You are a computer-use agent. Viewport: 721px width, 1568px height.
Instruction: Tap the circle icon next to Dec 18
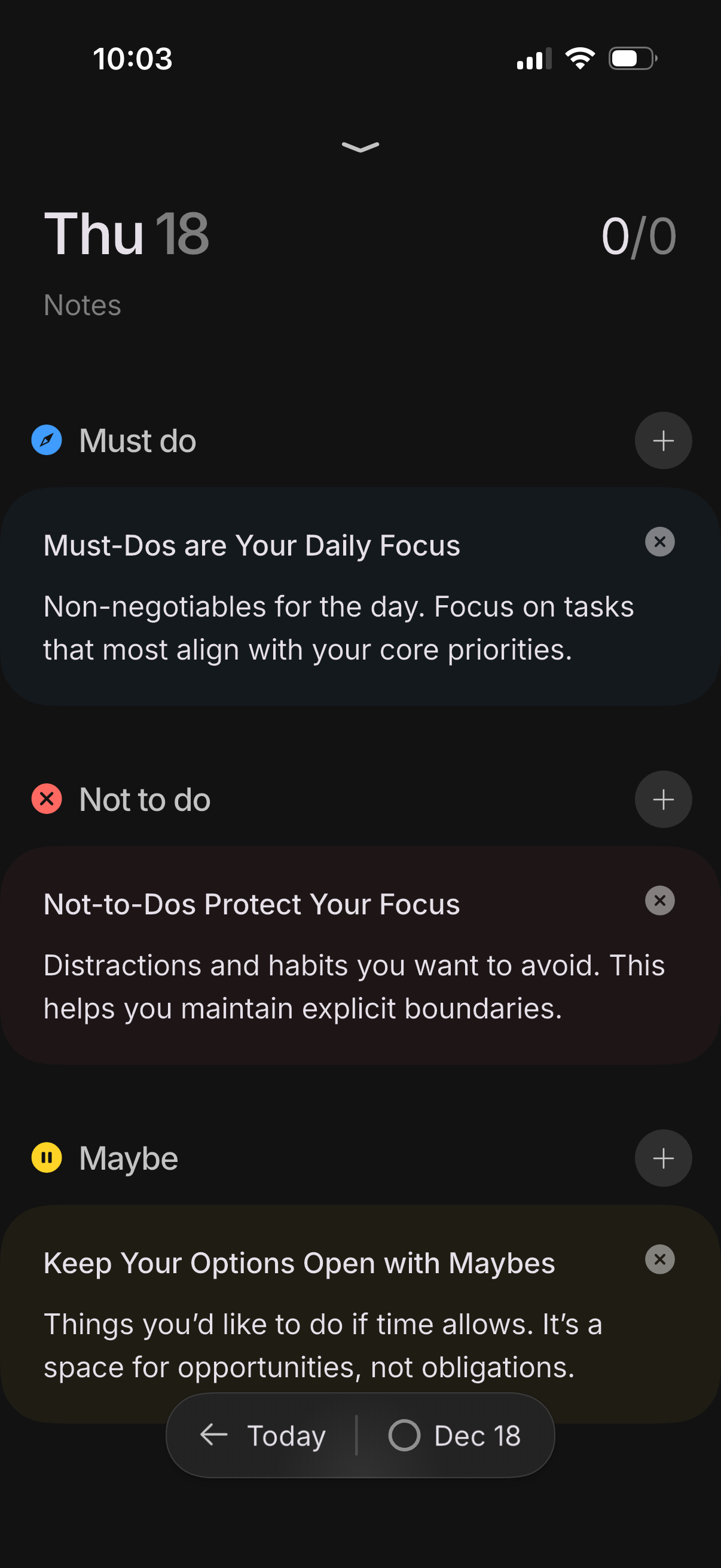pos(405,1435)
